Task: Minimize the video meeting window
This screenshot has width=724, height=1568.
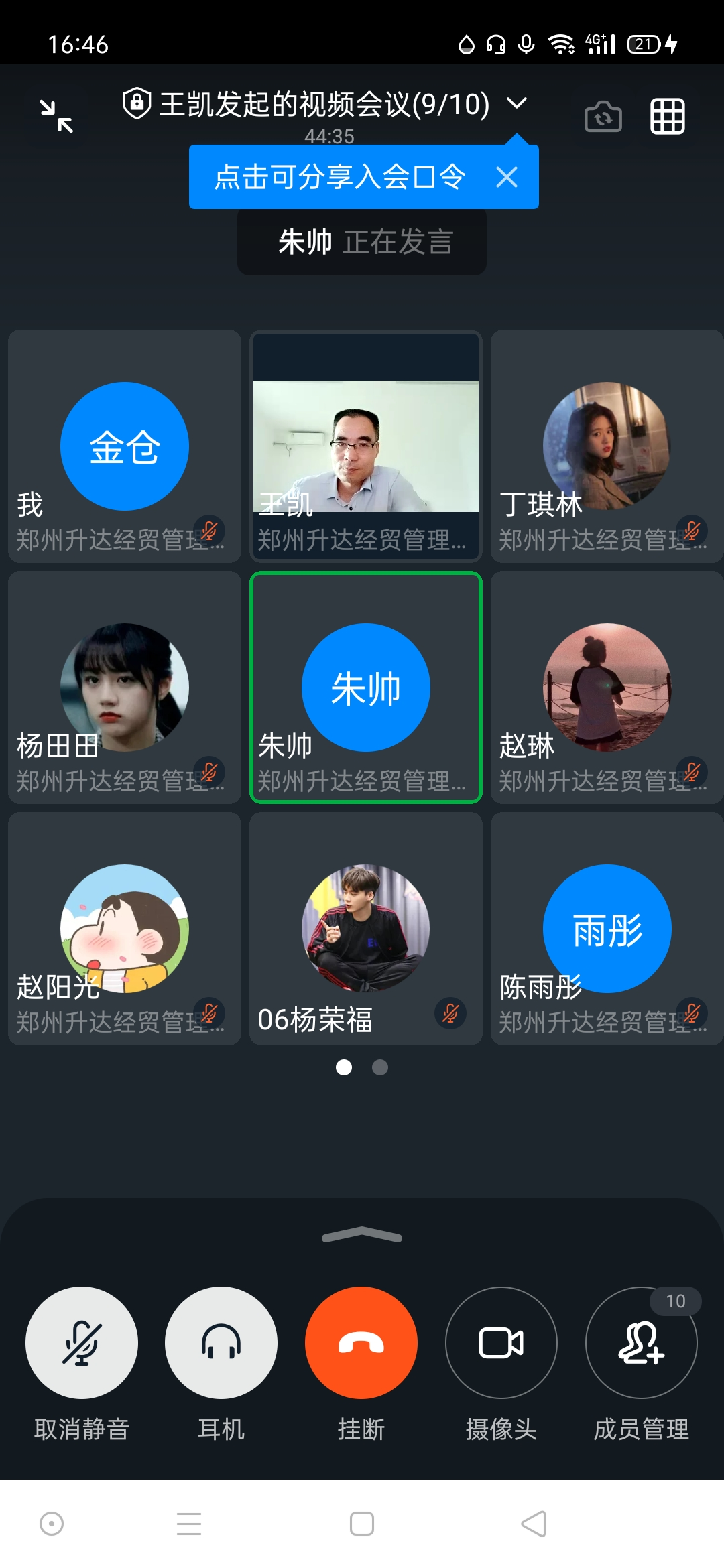Action: coord(56,116)
